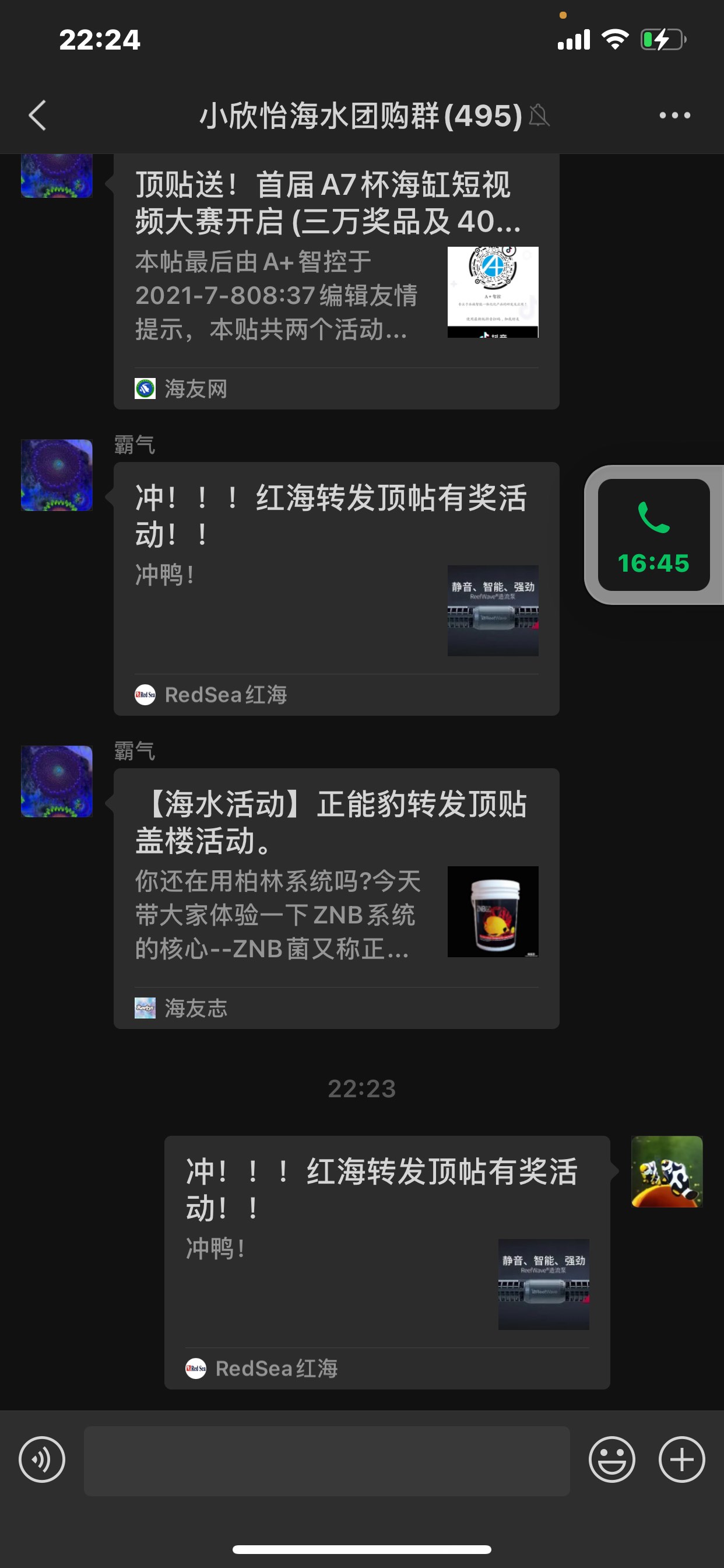The image size is (724, 1568).
Task: Go back from the group chat
Action: 38,116
